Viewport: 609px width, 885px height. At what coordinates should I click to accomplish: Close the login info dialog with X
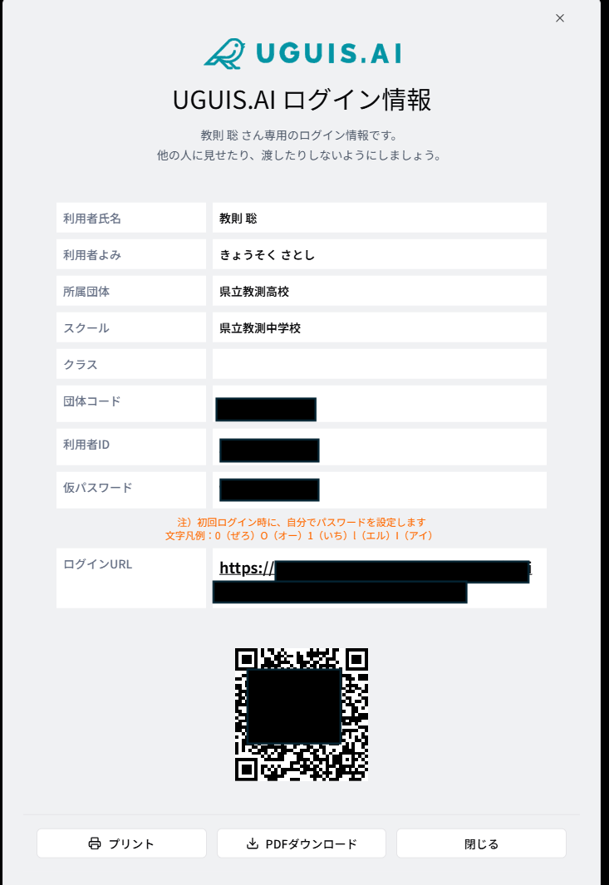[x=560, y=18]
